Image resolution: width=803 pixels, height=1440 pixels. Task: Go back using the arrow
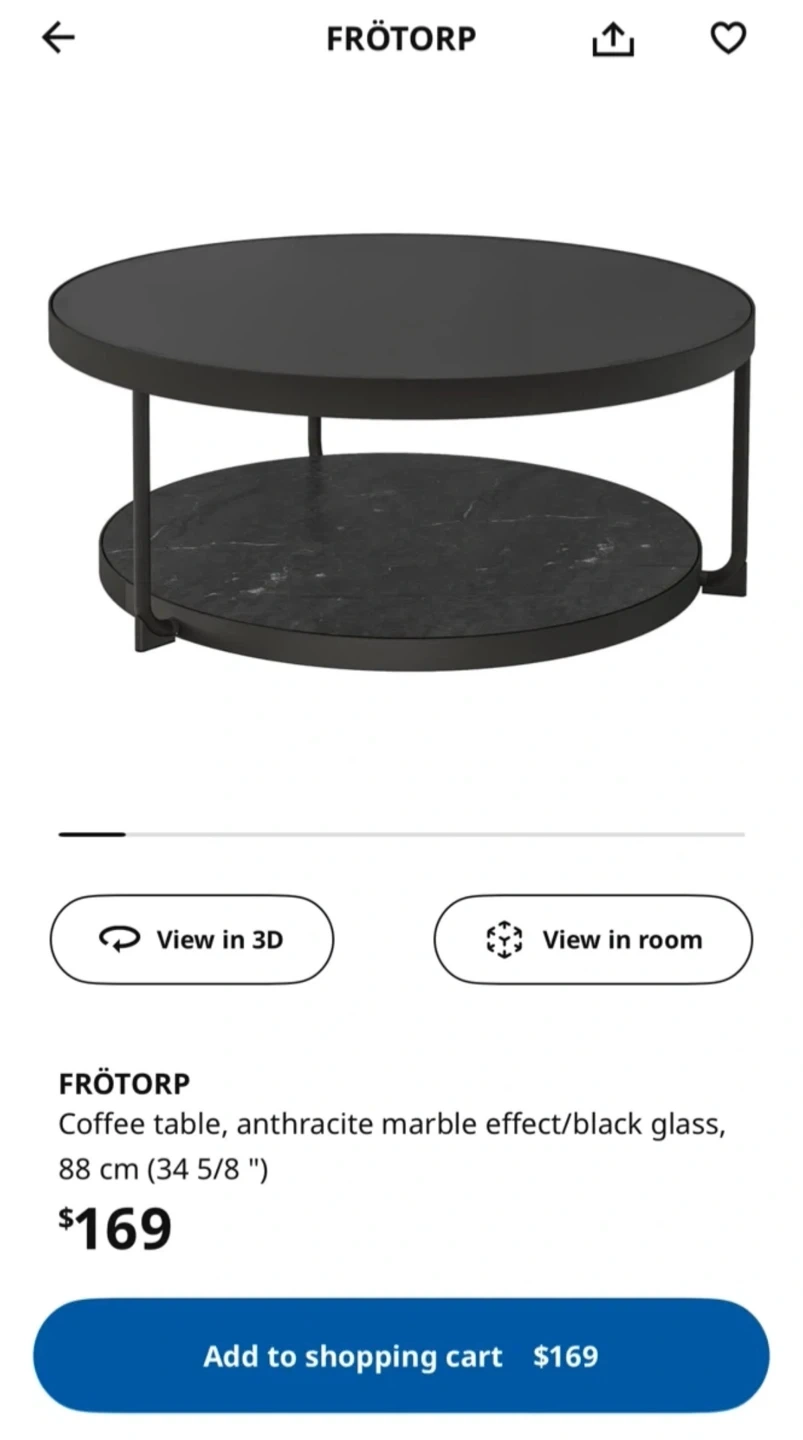pos(58,38)
